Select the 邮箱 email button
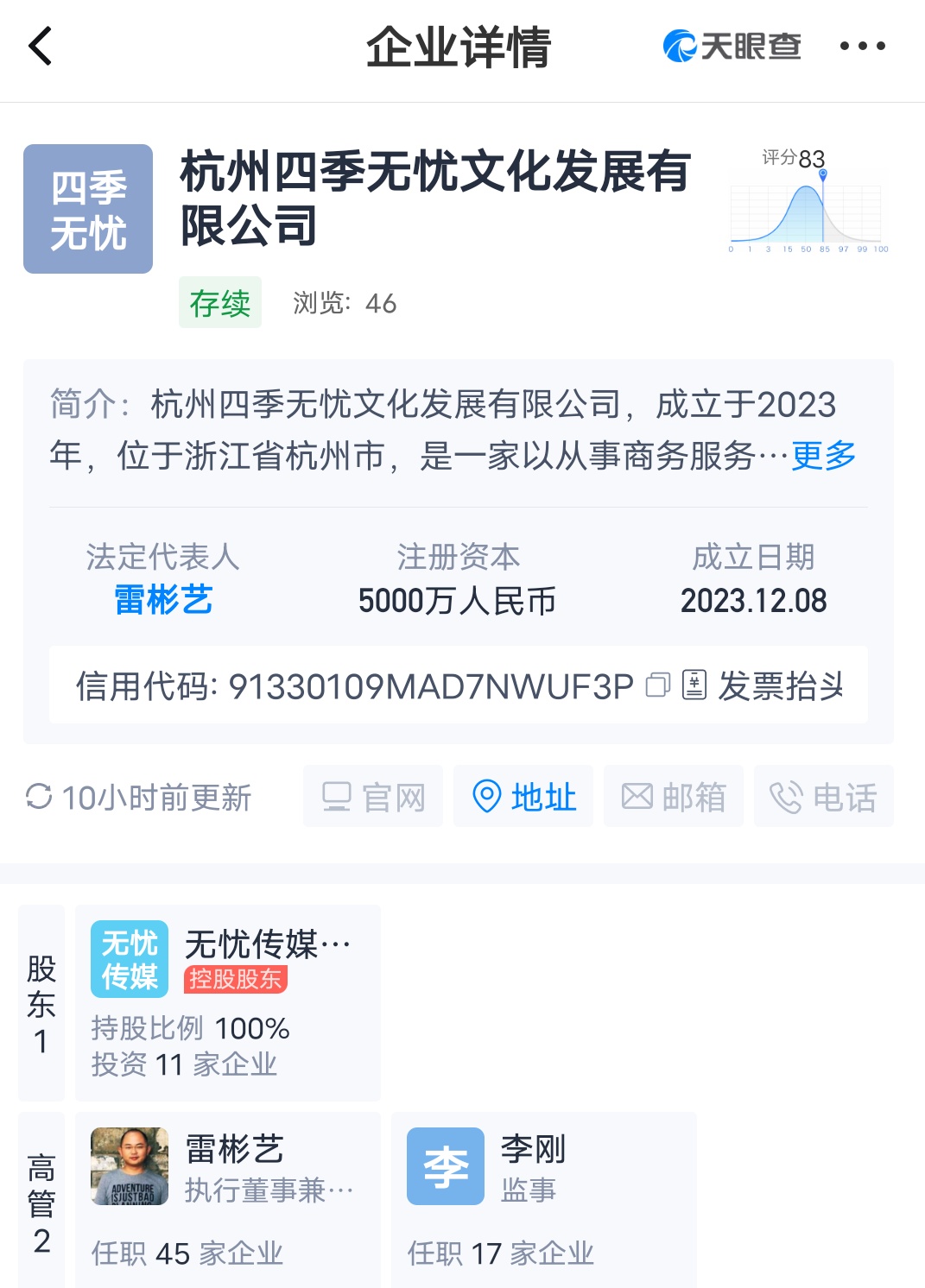The image size is (925, 1288). click(674, 797)
